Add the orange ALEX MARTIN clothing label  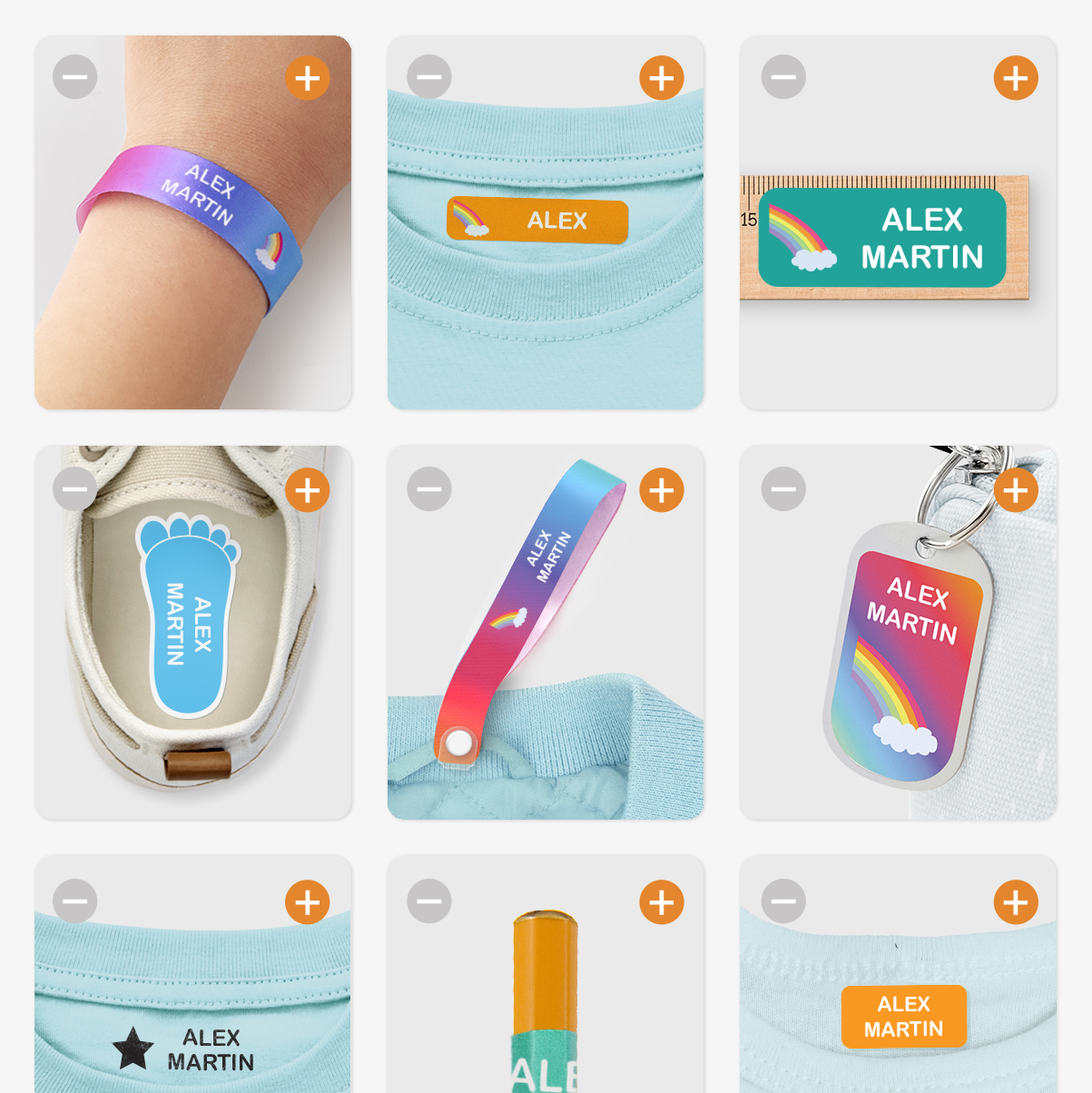(1016, 902)
